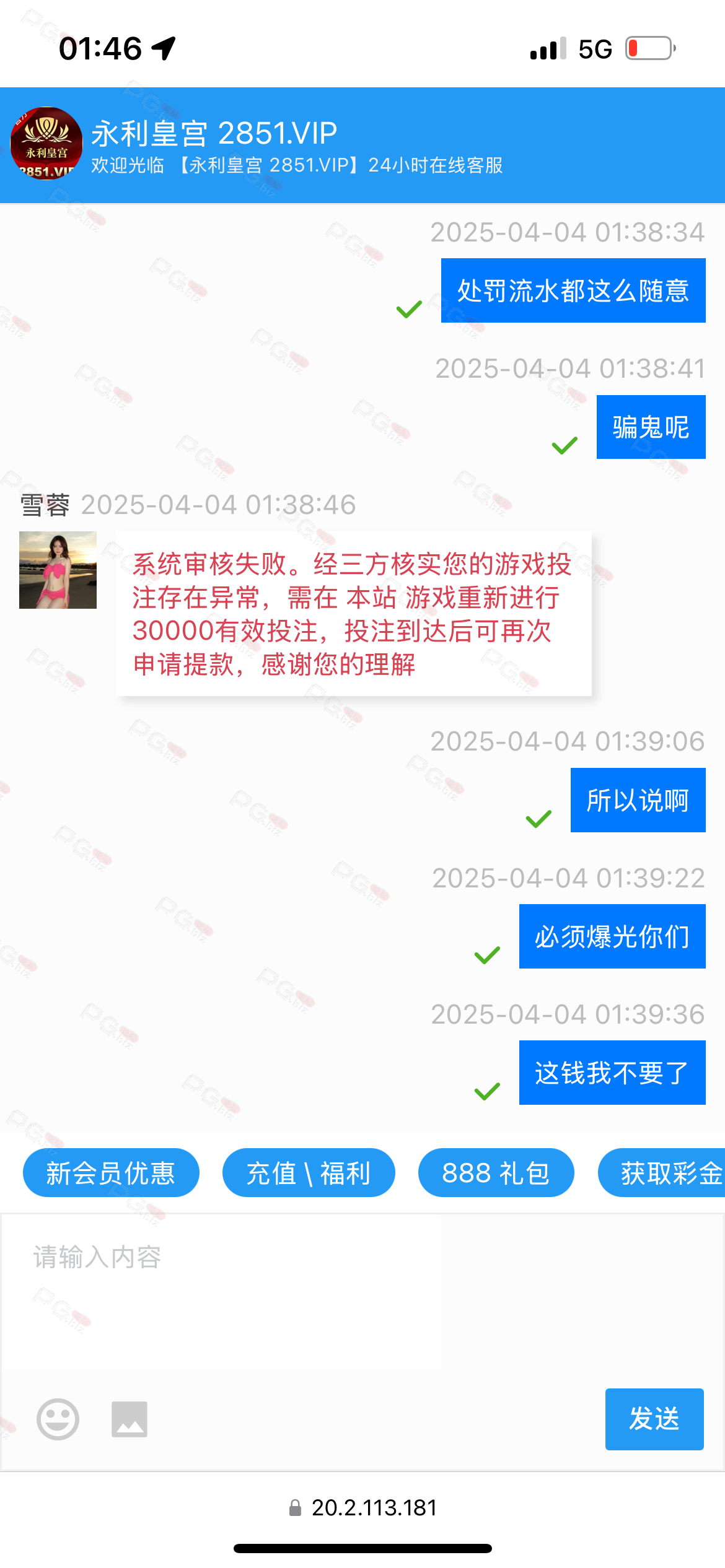This screenshot has width=725, height=1568.
Task: Tap the 新会员优惠 quick reply chip
Action: pos(111,1173)
